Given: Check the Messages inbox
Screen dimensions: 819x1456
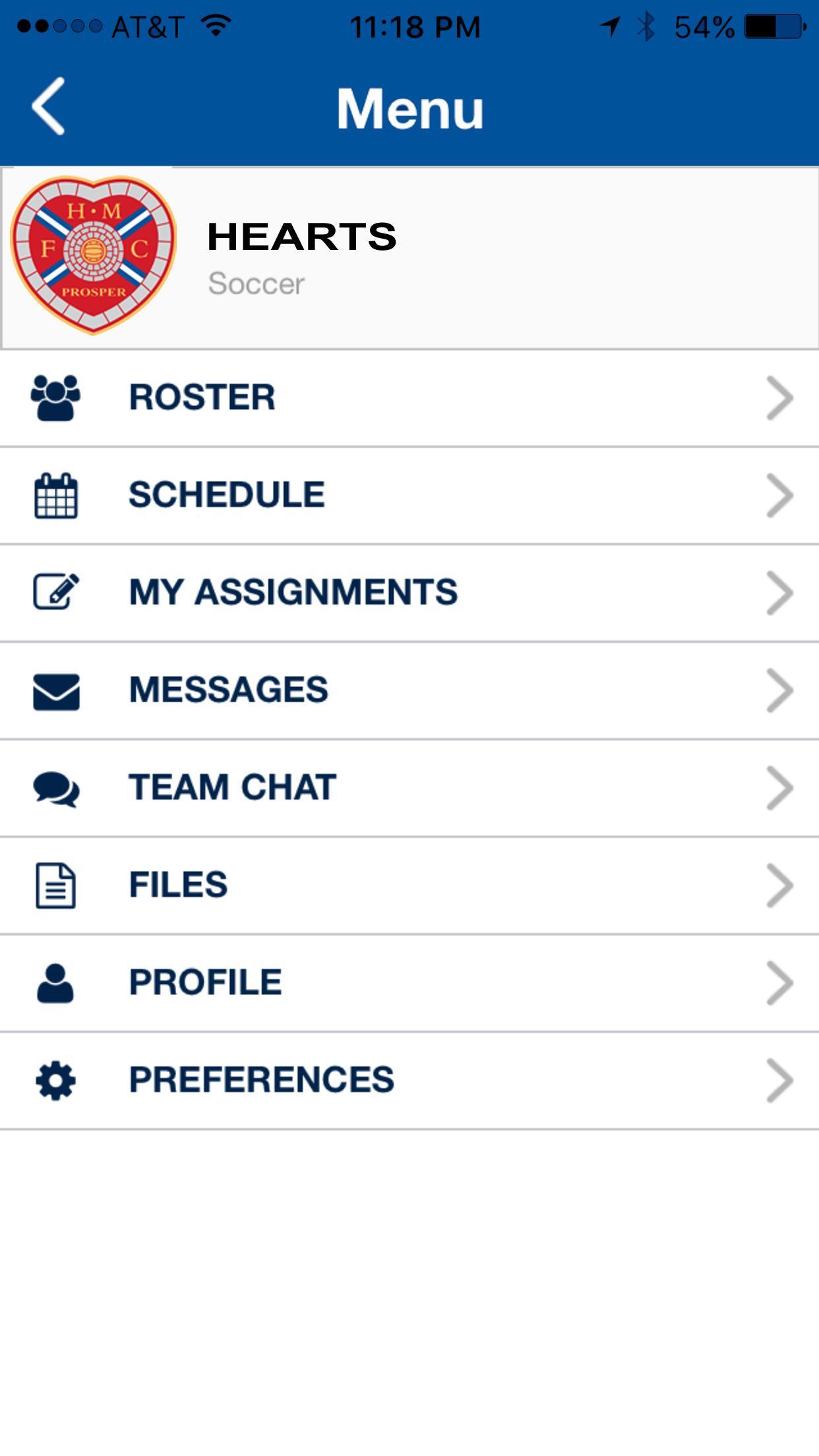Looking at the screenshot, I should point(409,690).
